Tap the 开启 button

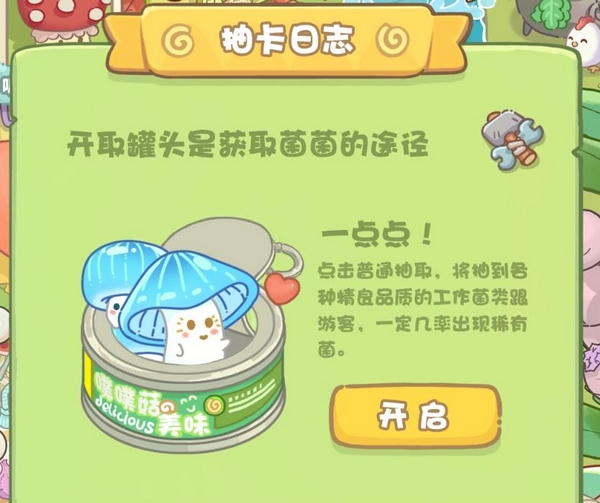pos(414,415)
